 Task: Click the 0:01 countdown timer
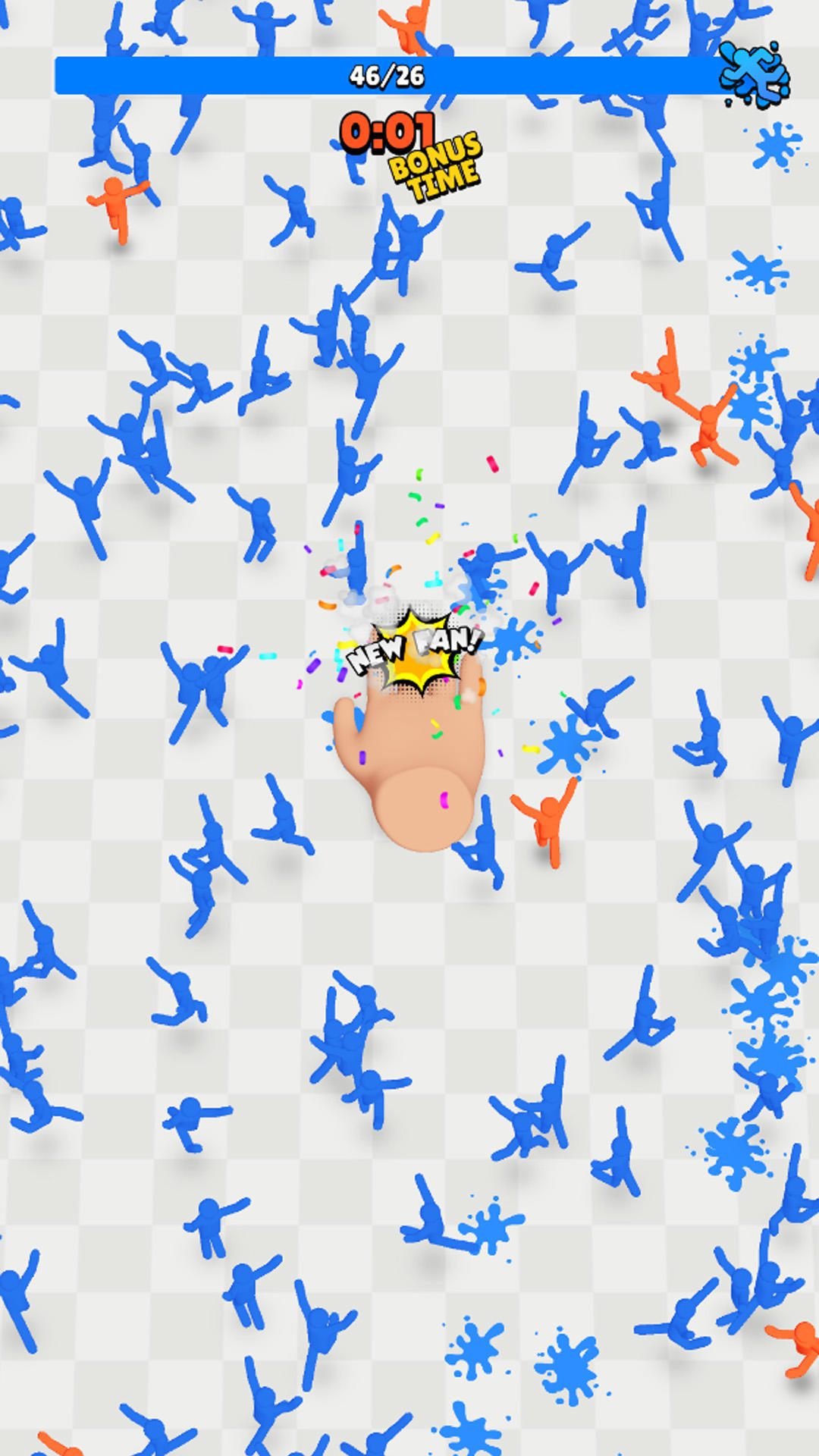point(391,130)
